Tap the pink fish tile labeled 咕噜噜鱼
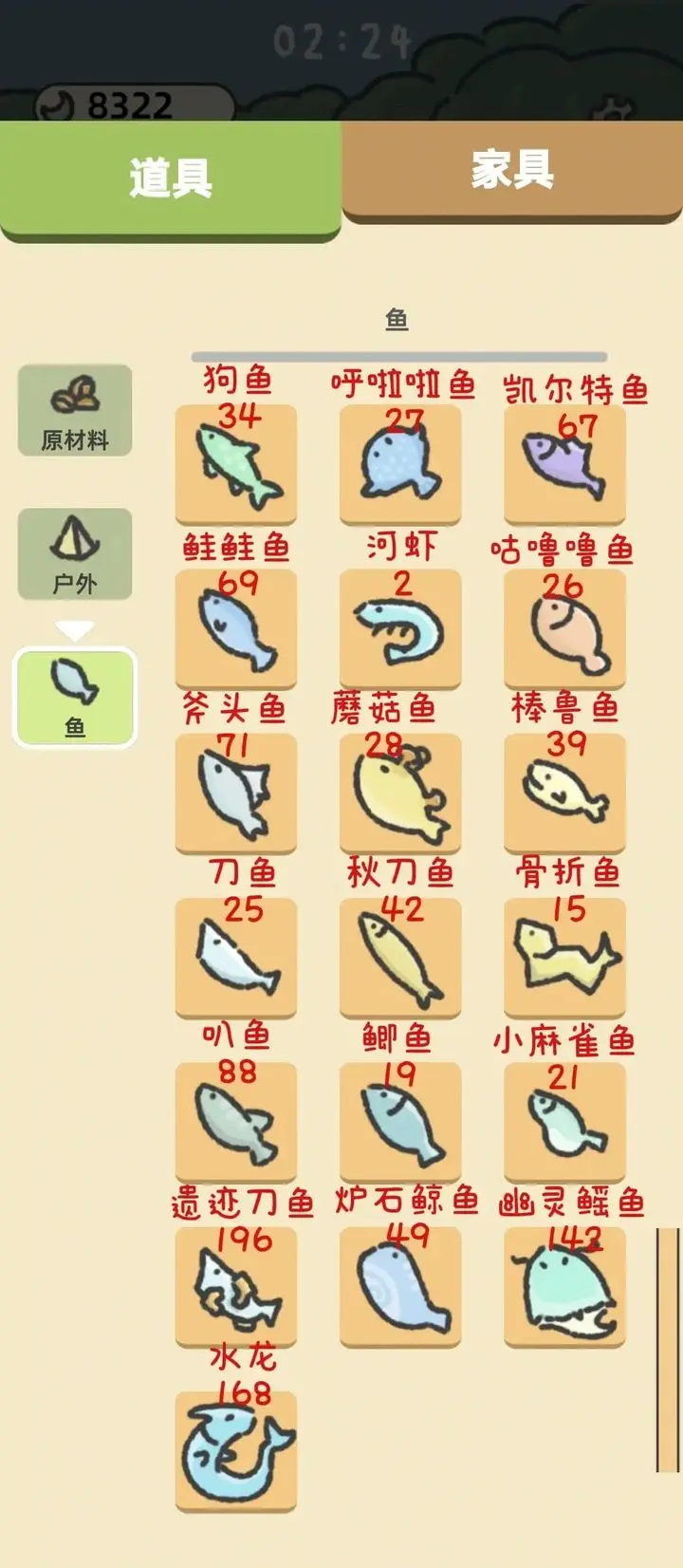This screenshot has width=683, height=1568. pos(564,629)
